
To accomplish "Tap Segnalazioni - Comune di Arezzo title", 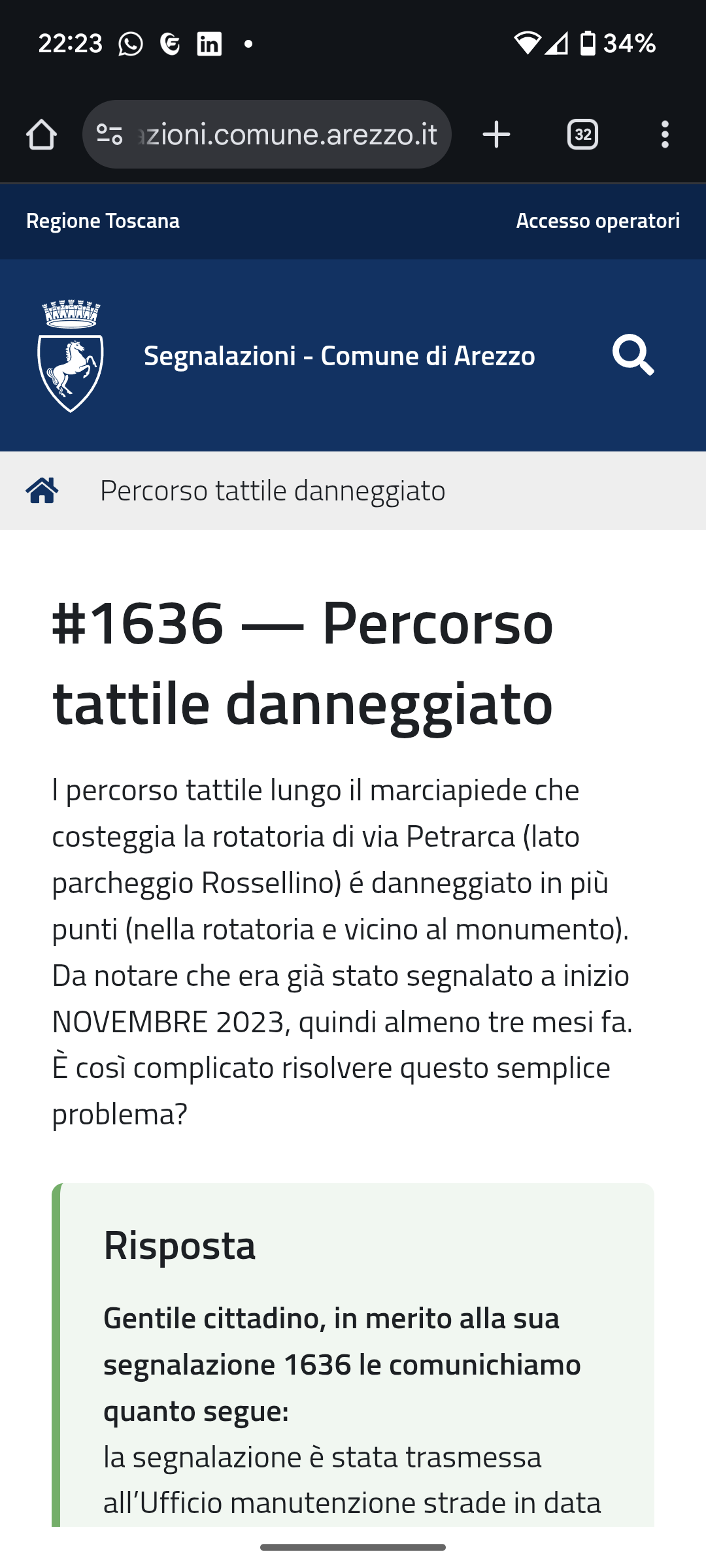I will click(339, 355).
